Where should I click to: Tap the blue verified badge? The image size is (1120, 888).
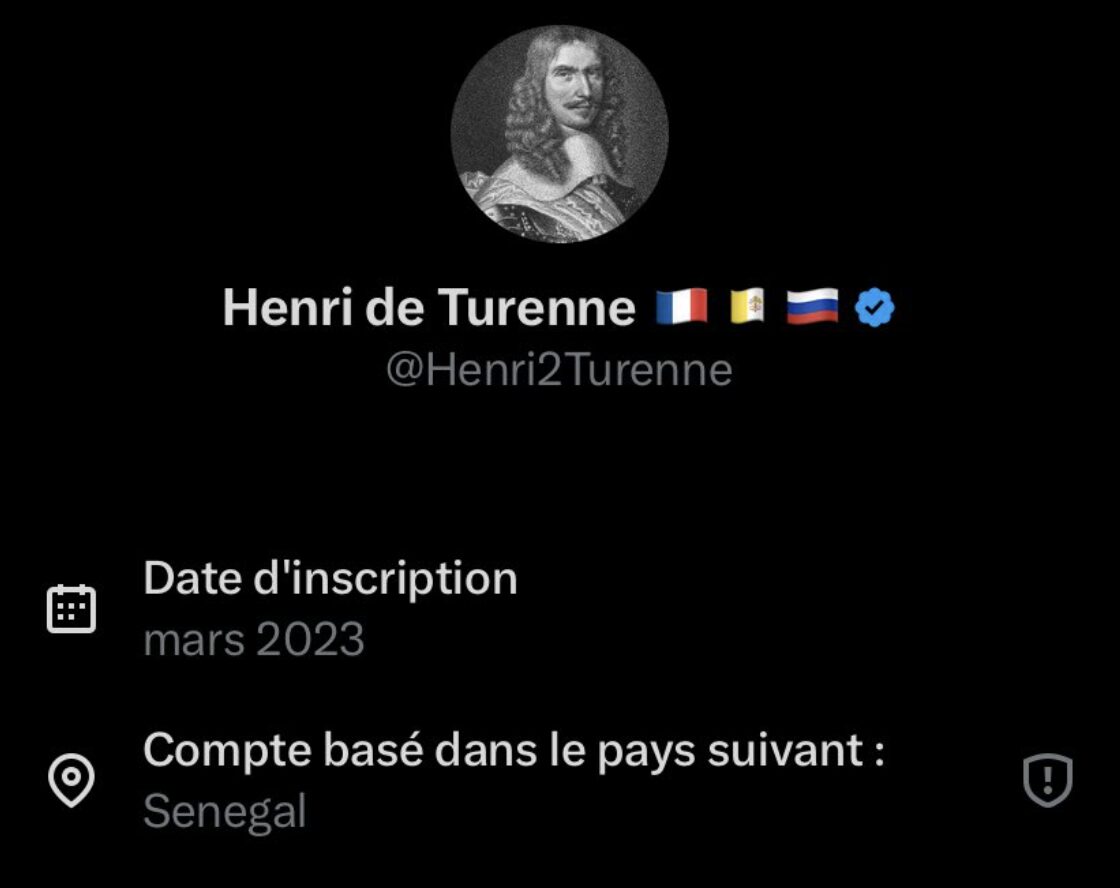pyautogui.click(x=875, y=309)
